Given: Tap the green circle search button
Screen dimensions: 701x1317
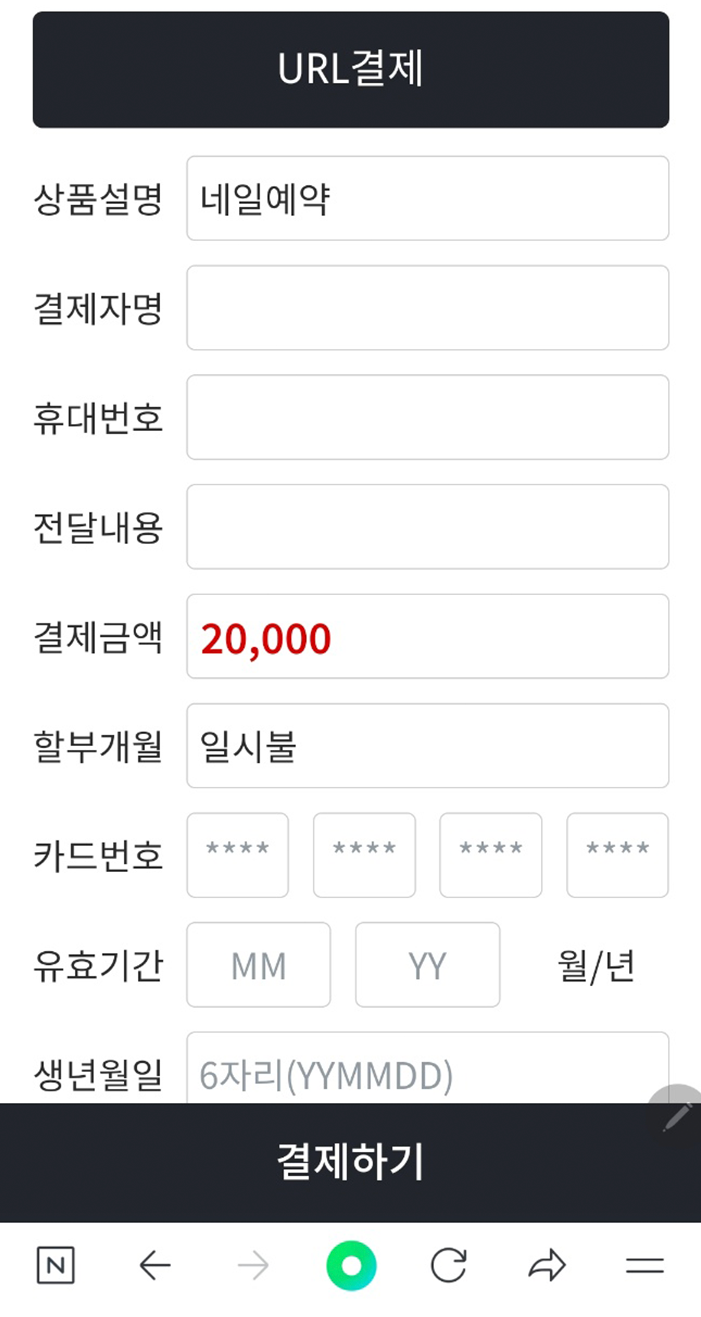Looking at the screenshot, I should 351,1266.
